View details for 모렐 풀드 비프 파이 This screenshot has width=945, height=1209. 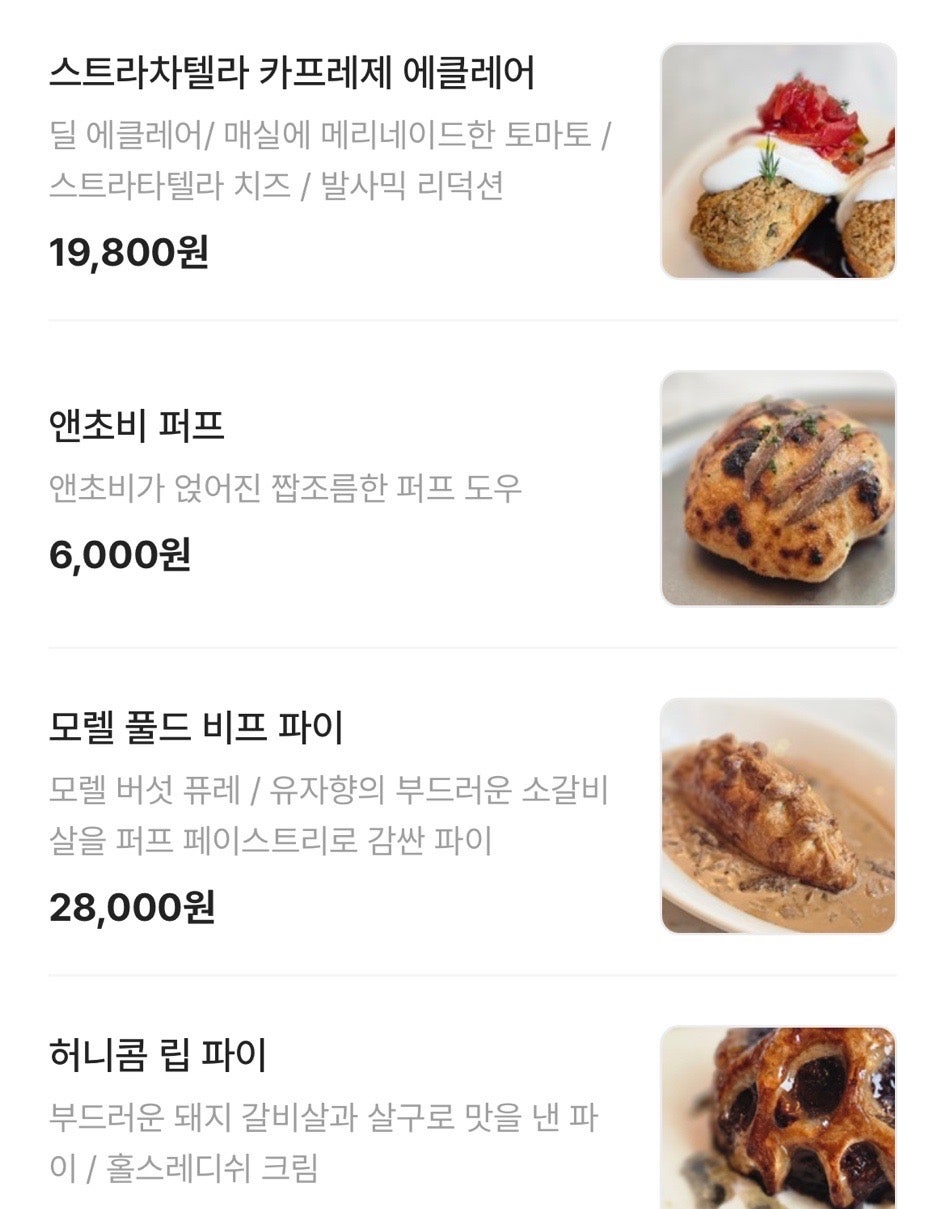tap(196, 727)
